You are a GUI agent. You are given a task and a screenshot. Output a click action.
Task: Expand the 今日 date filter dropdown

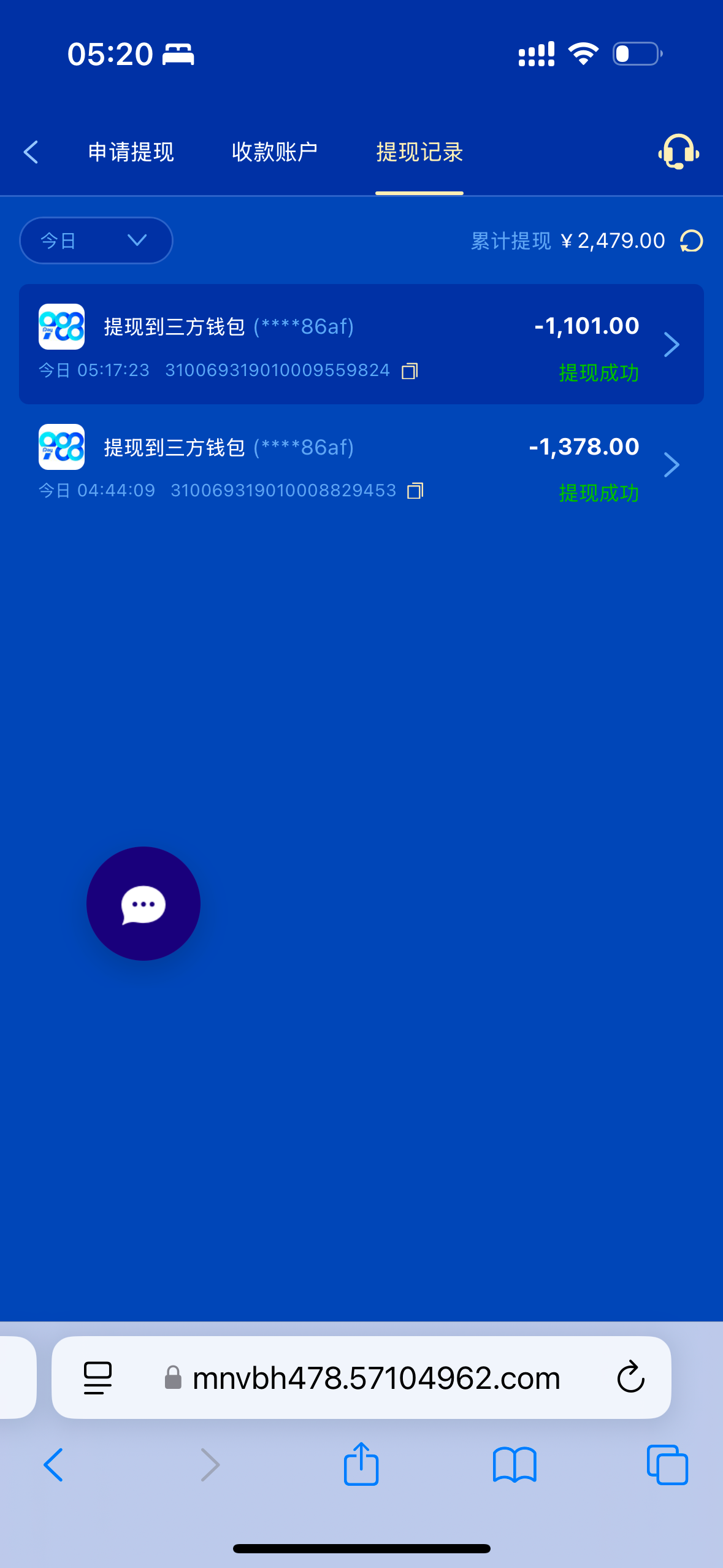pyautogui.click(x=96, y=240)
